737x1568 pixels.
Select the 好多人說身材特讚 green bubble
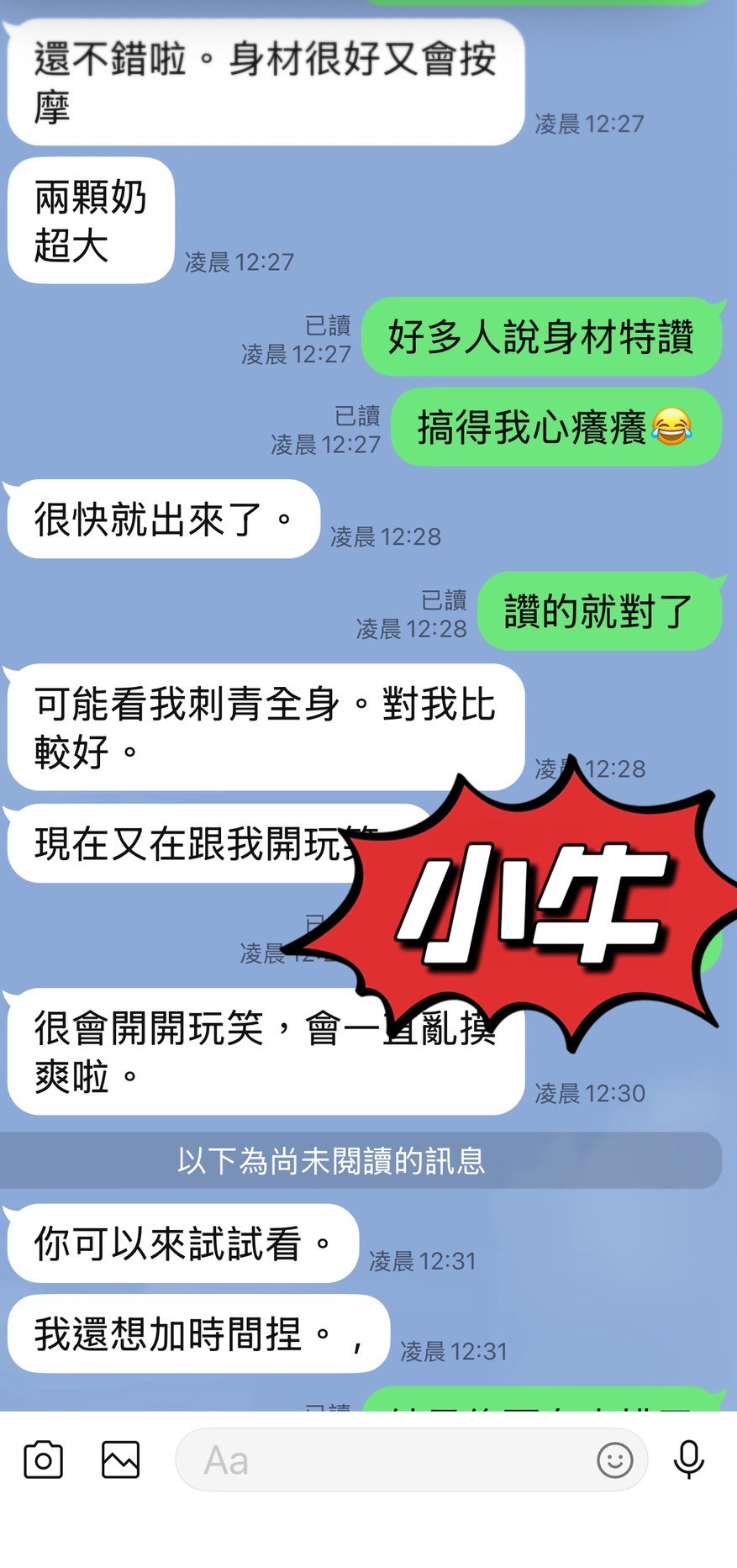point(542,338)
